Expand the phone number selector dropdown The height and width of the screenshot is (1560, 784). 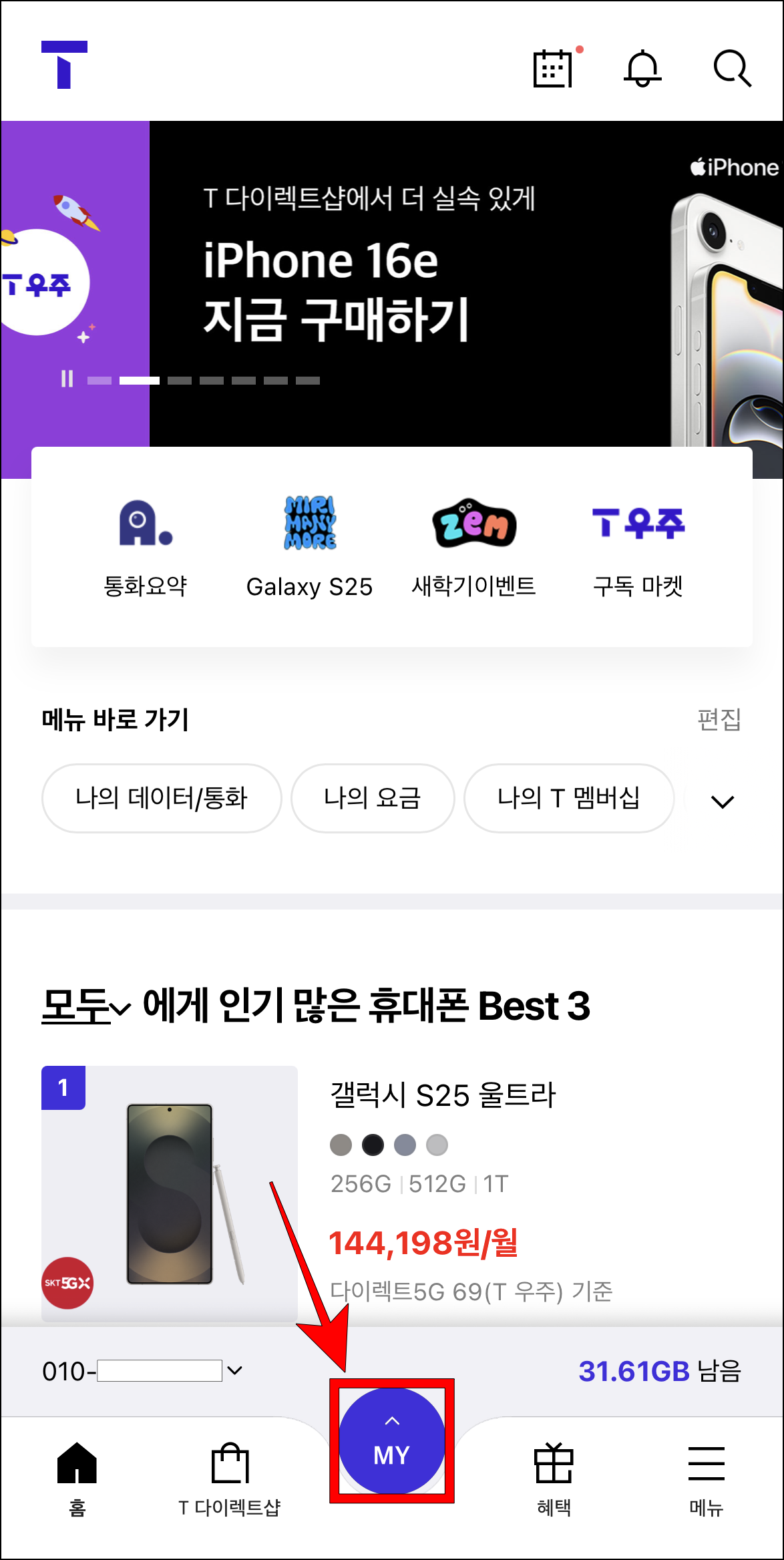click(x=234, y=1371)
